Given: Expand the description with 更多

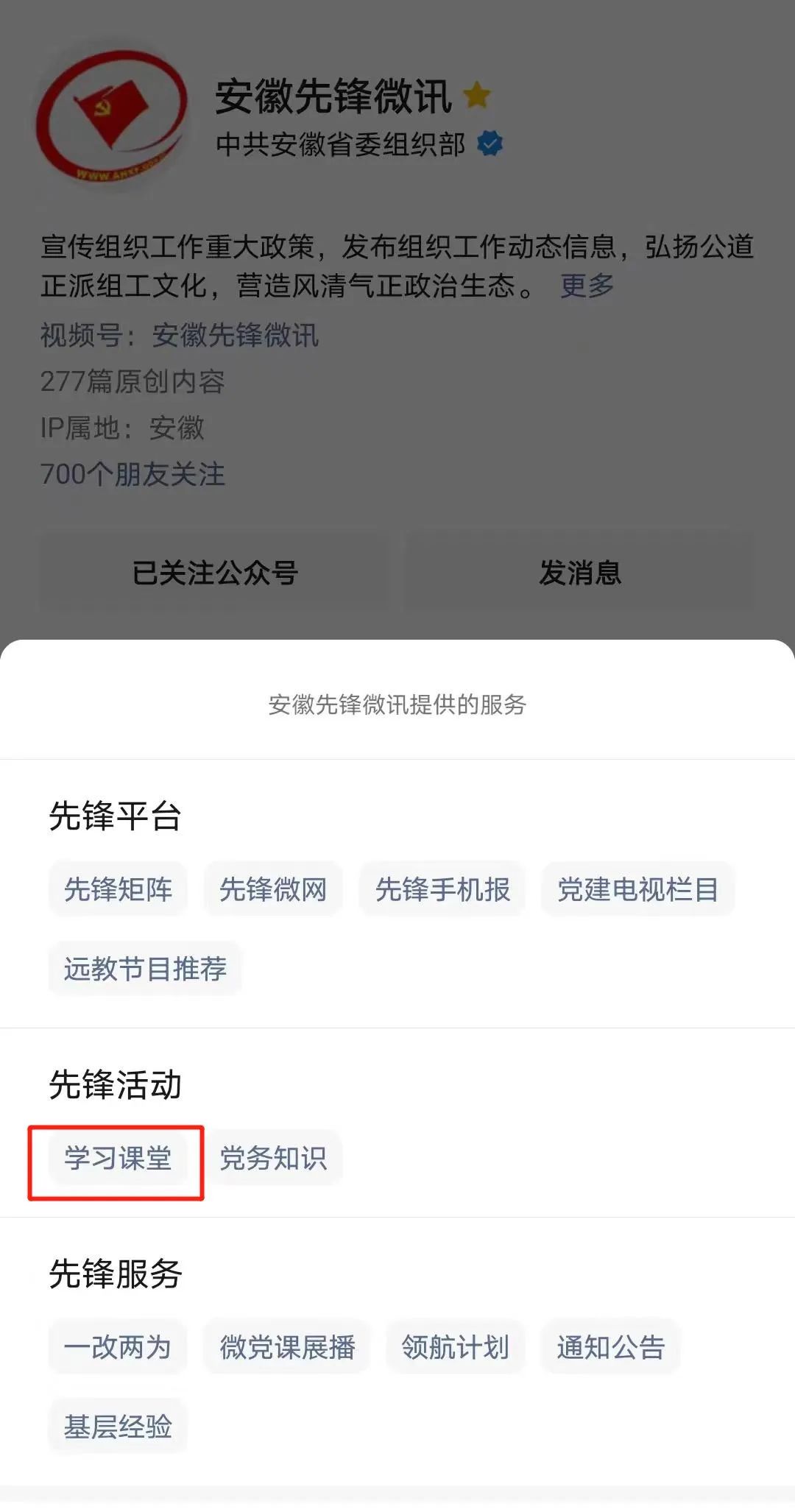Looking at the screenshot, I should 587,286.
